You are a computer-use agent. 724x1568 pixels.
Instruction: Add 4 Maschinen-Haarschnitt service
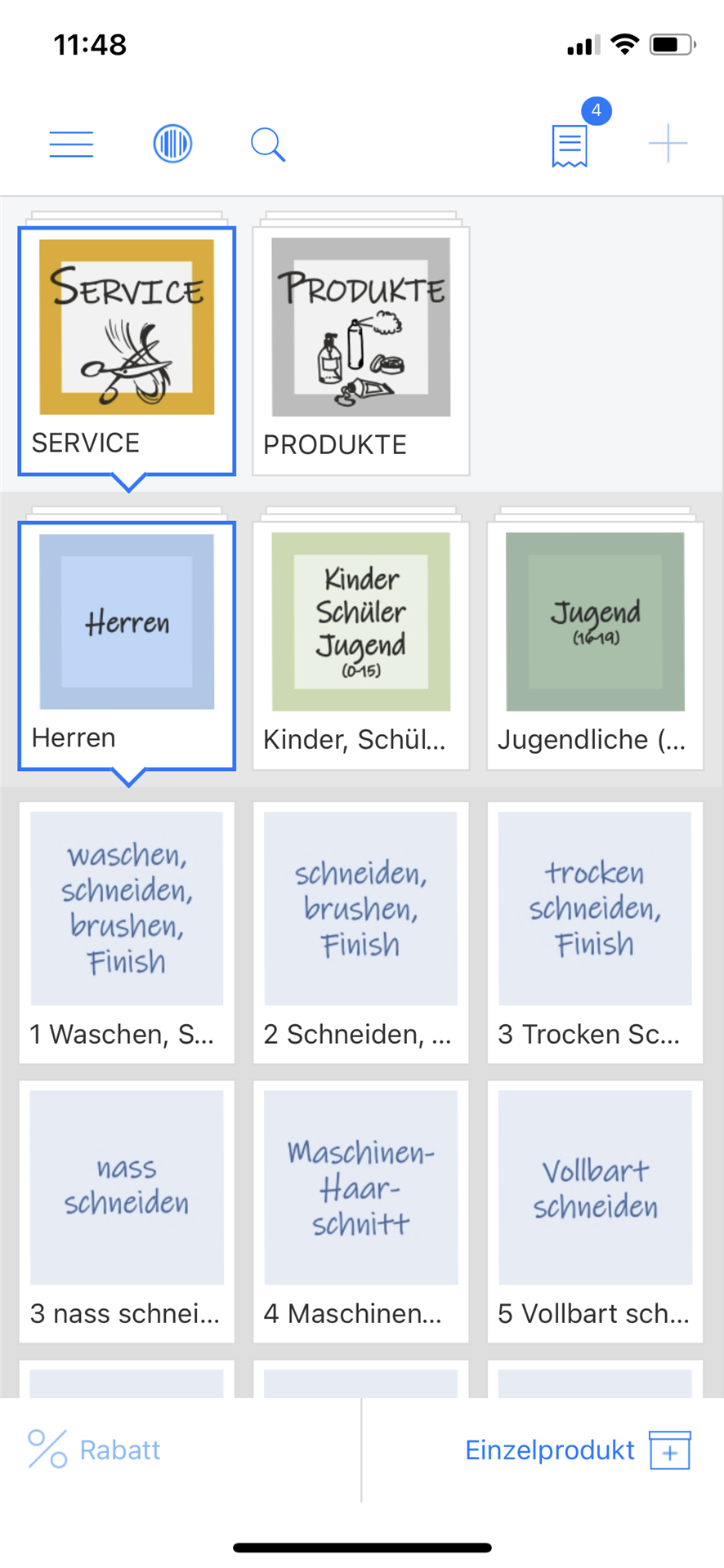click(x=361, y=1212)
